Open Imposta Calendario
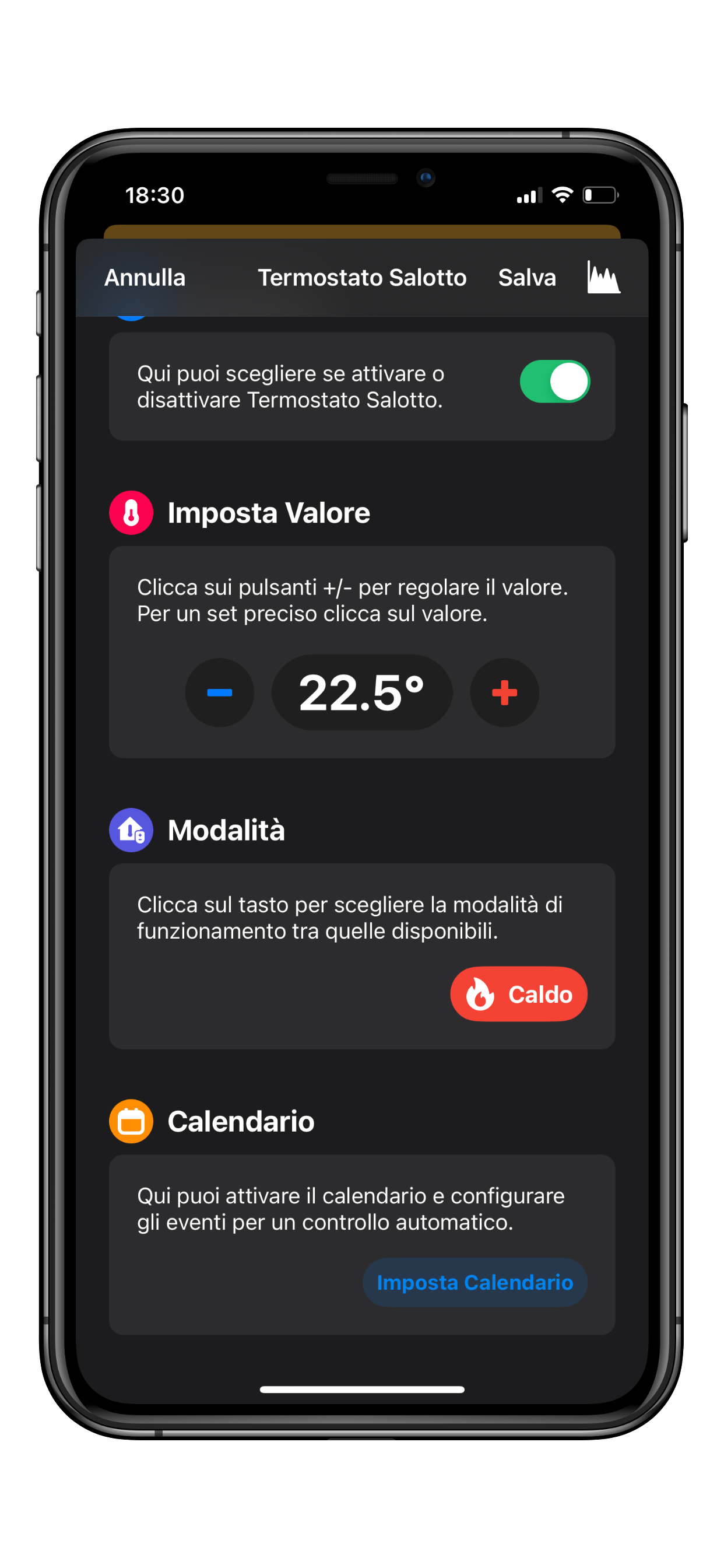The image size is (724, 1568). pos(475,1282)
